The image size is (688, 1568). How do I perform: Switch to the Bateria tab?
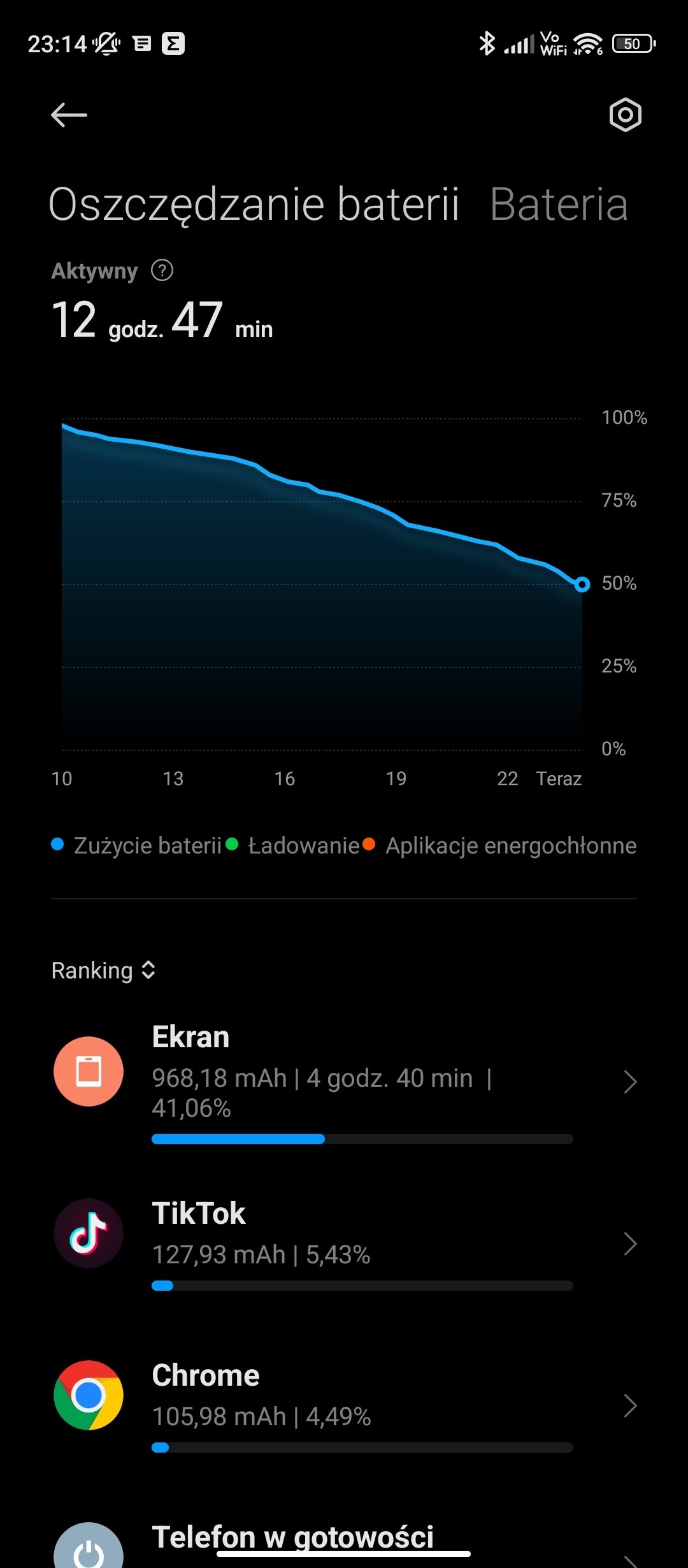(x=559, y=205)
